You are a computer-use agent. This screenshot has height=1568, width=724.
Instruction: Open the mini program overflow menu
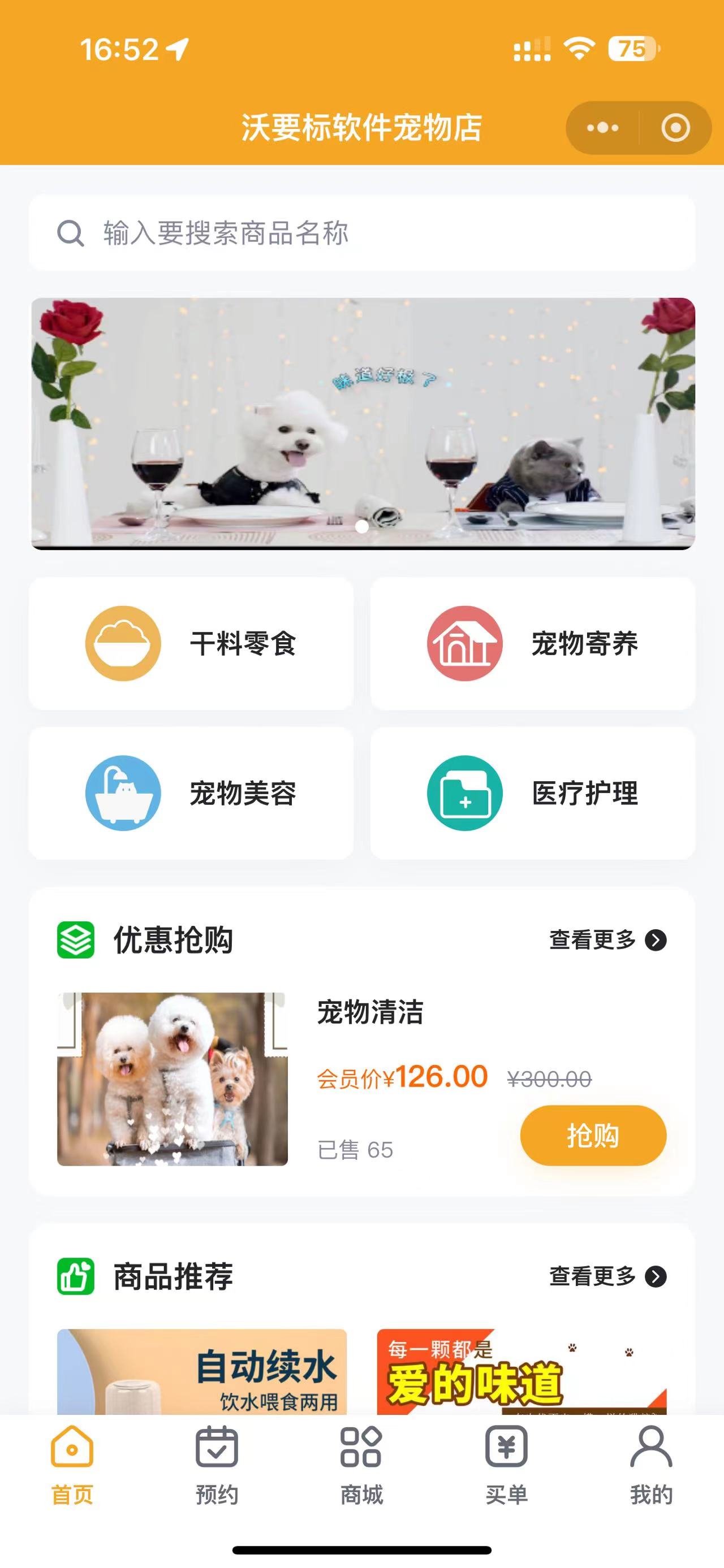[602, 128]
